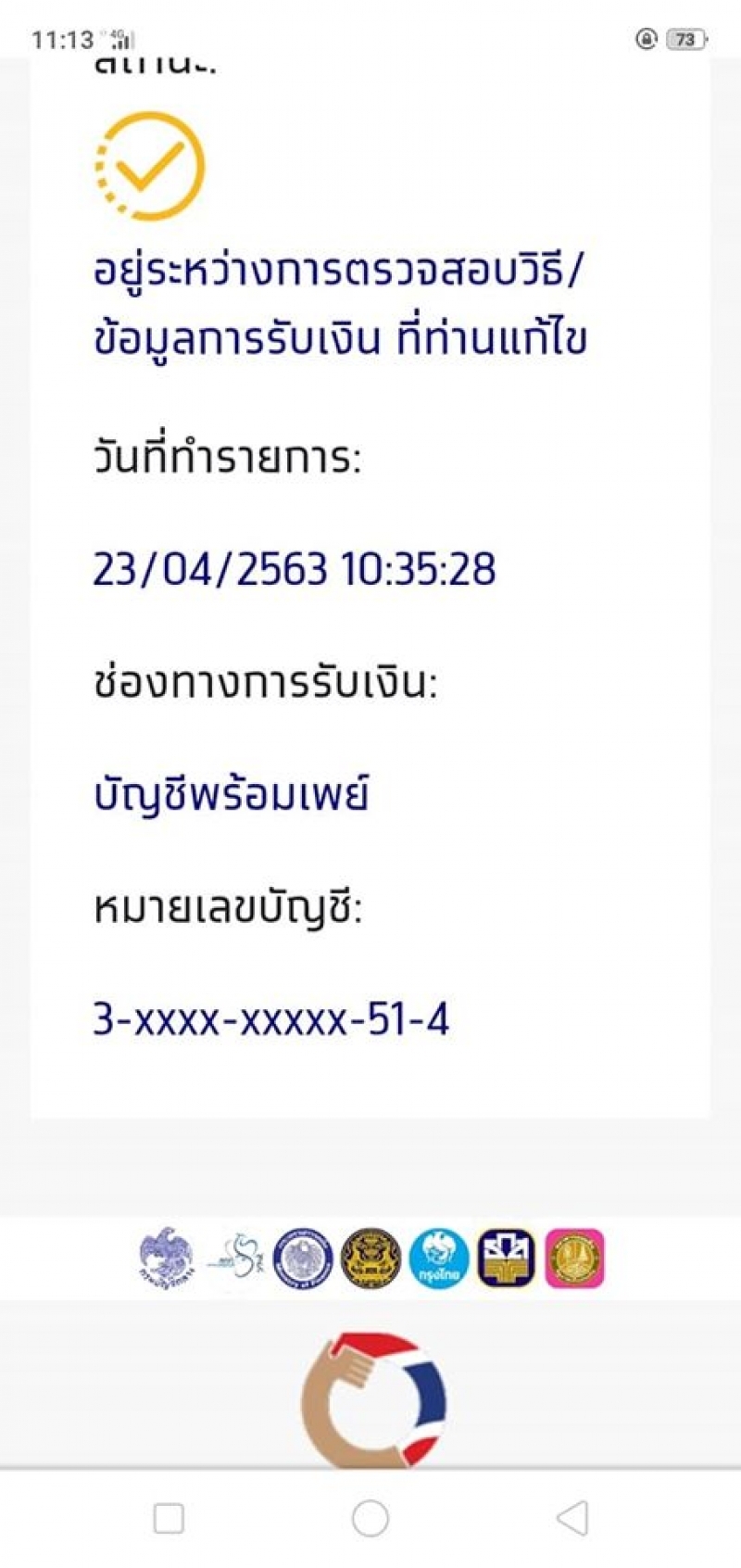Go to the home screen
Image resolution: width=741 pixels, height=1568 pixels.
(370, 1518)
